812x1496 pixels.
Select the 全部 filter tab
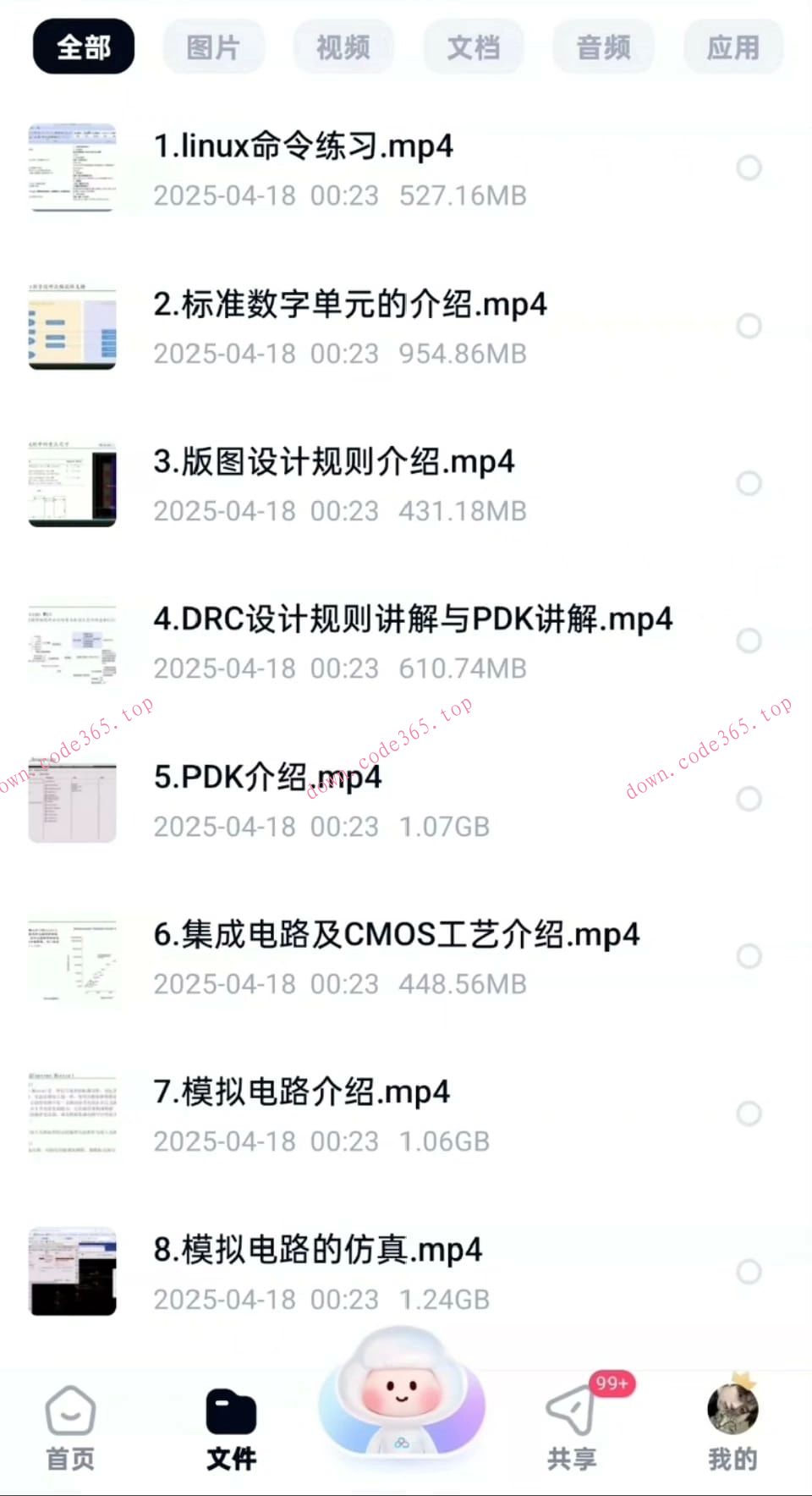[x=83, y=47]
